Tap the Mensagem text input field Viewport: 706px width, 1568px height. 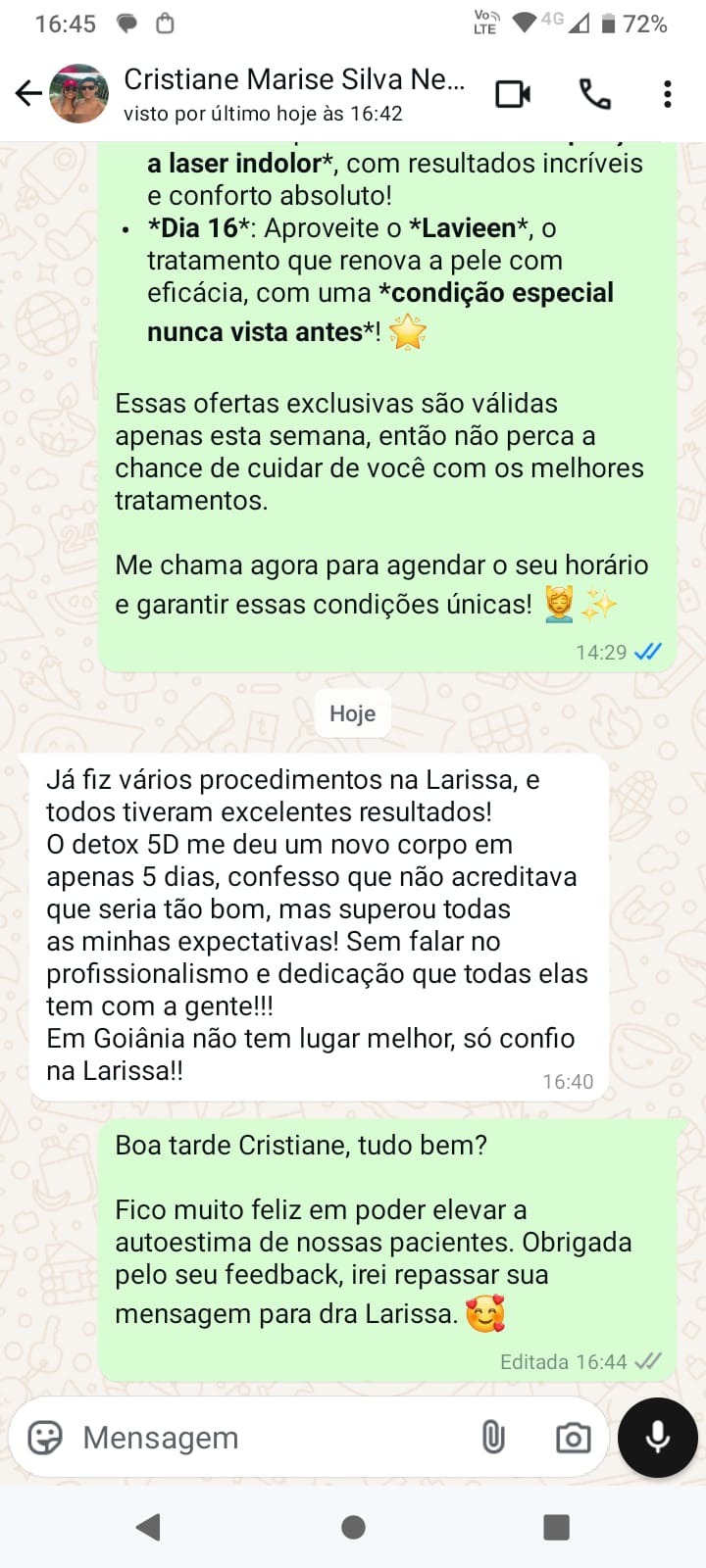(245, 1438)
